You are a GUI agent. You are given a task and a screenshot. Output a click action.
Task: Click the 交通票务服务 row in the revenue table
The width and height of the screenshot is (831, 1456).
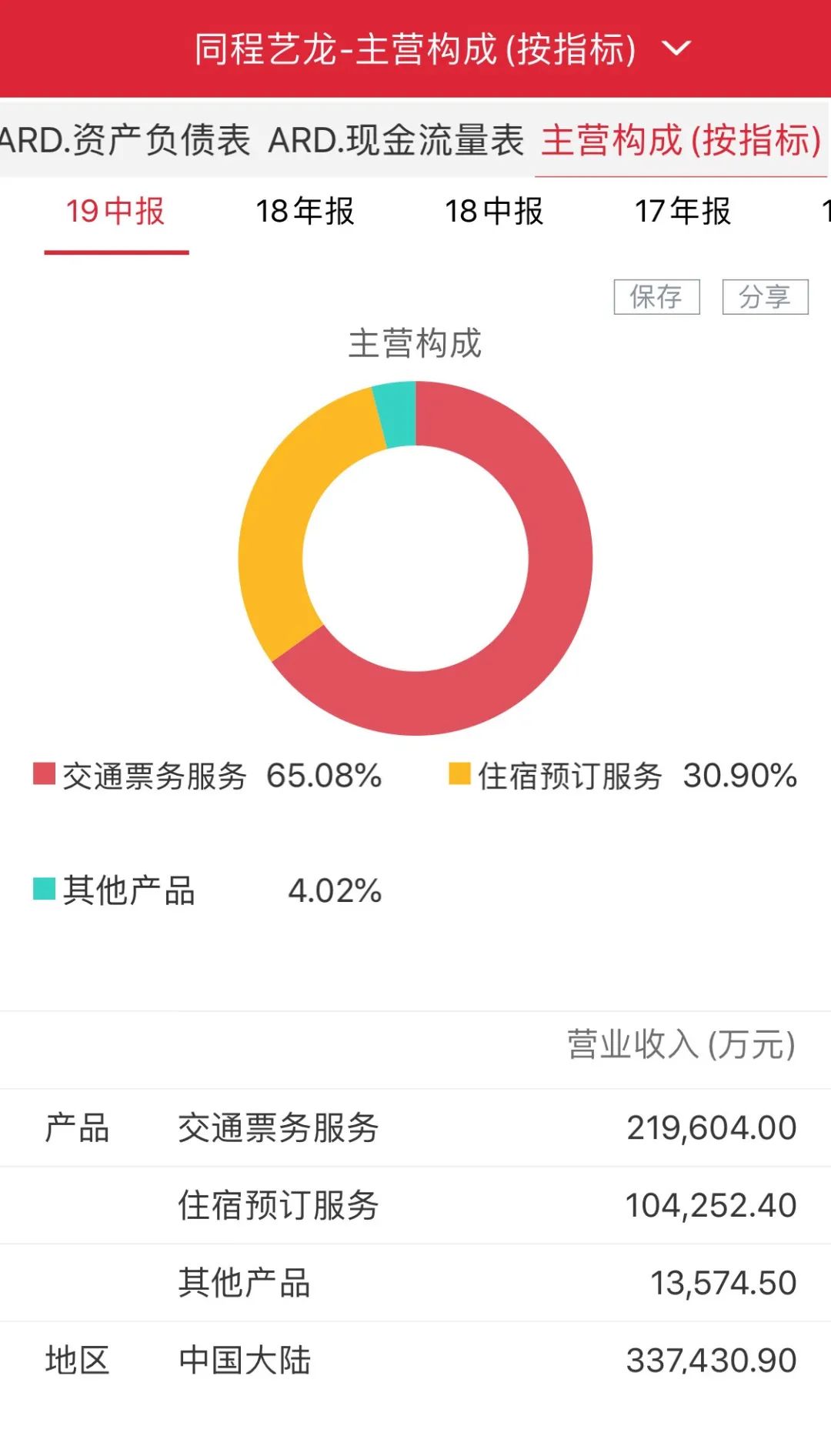click(x=415, y=1126)
